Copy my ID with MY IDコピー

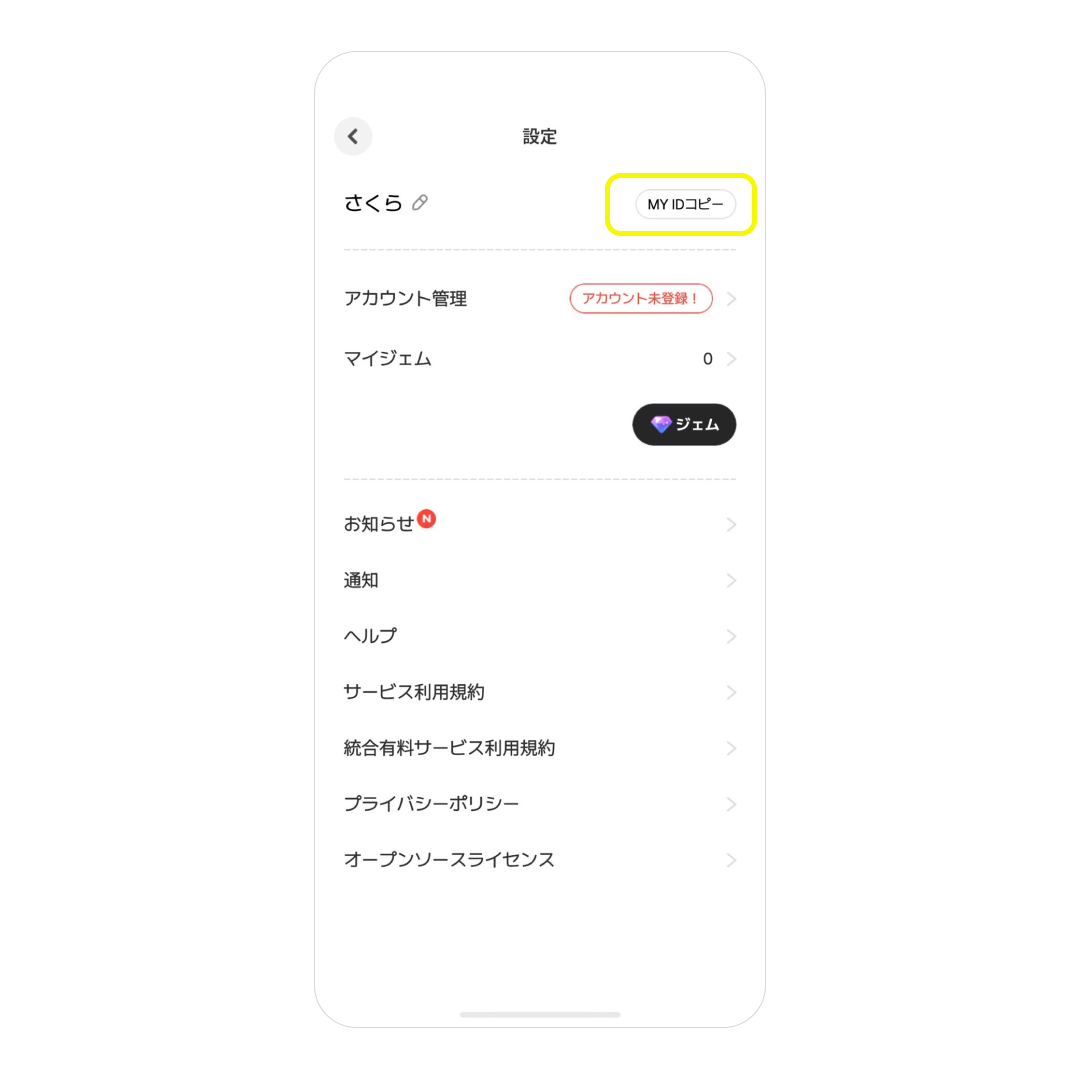point(685,204)
